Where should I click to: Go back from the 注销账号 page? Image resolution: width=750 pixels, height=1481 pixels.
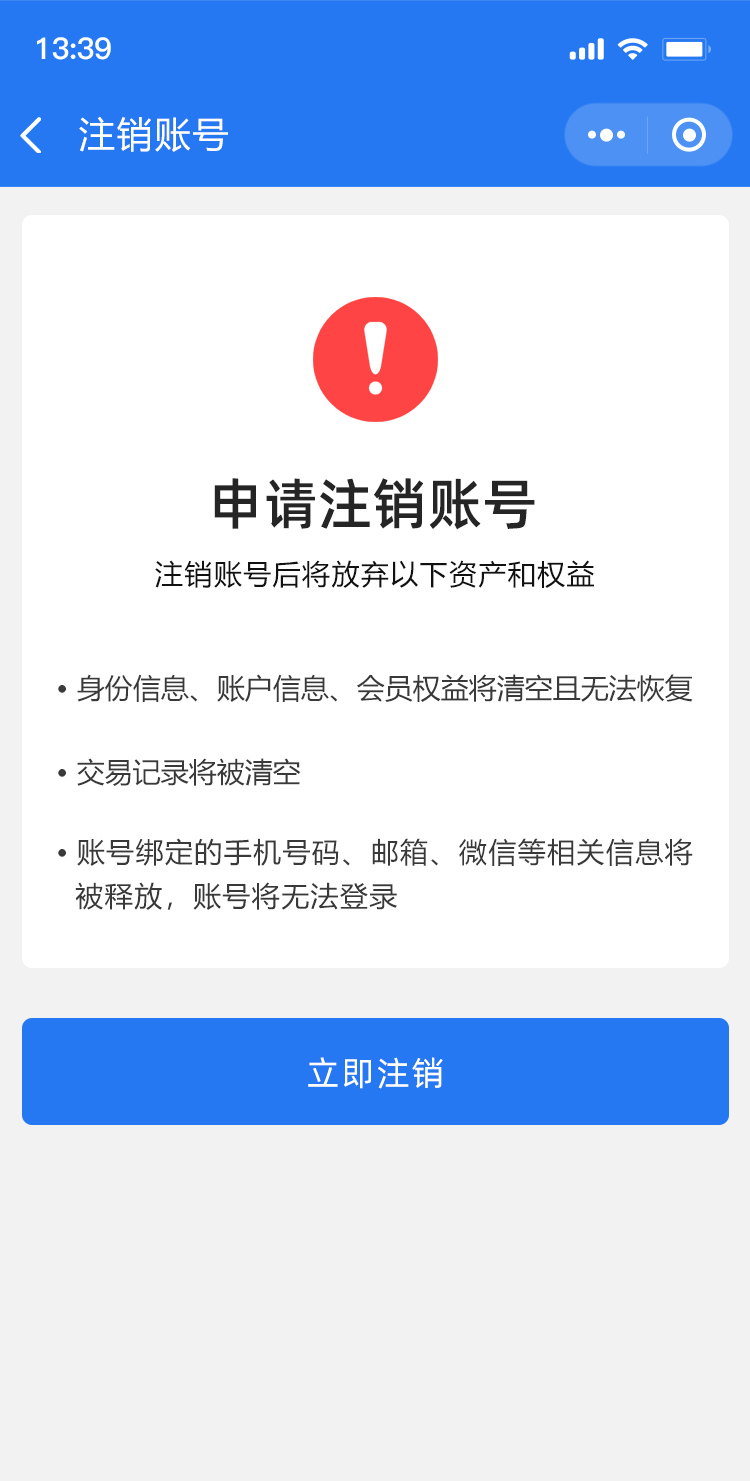click(x=31, y=135)
